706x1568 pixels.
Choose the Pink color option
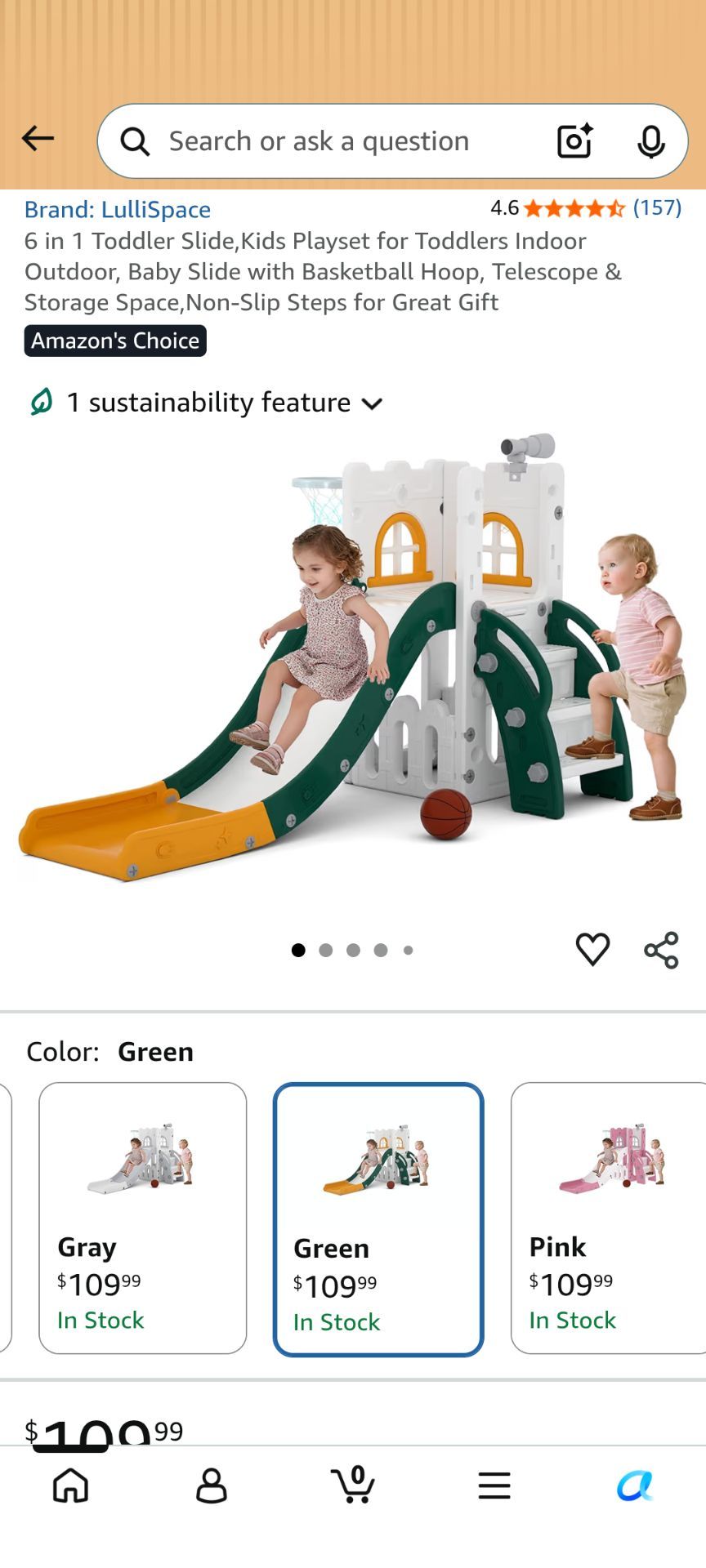pos(608,1218)
